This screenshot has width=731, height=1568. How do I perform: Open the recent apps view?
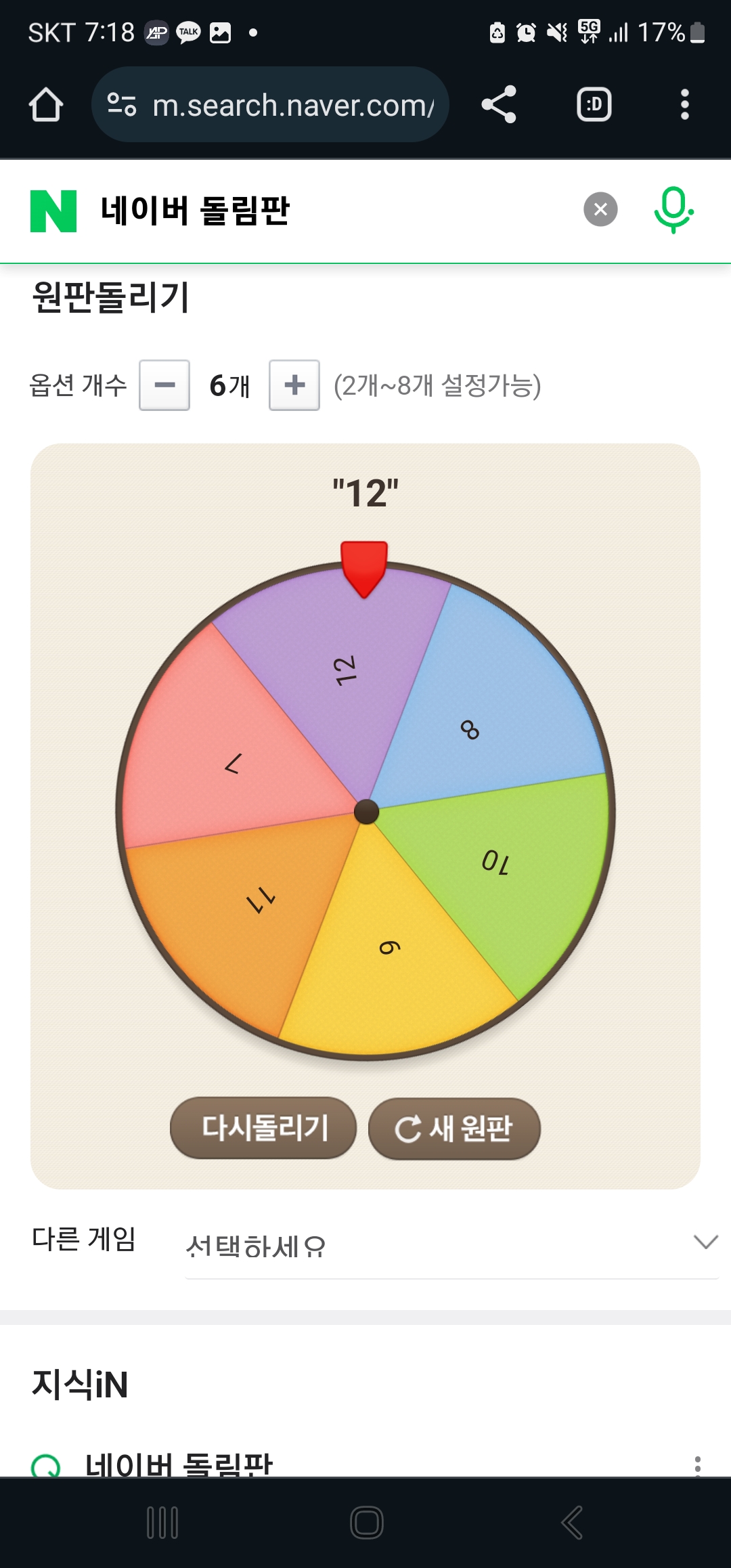(x=162, y=1523)
